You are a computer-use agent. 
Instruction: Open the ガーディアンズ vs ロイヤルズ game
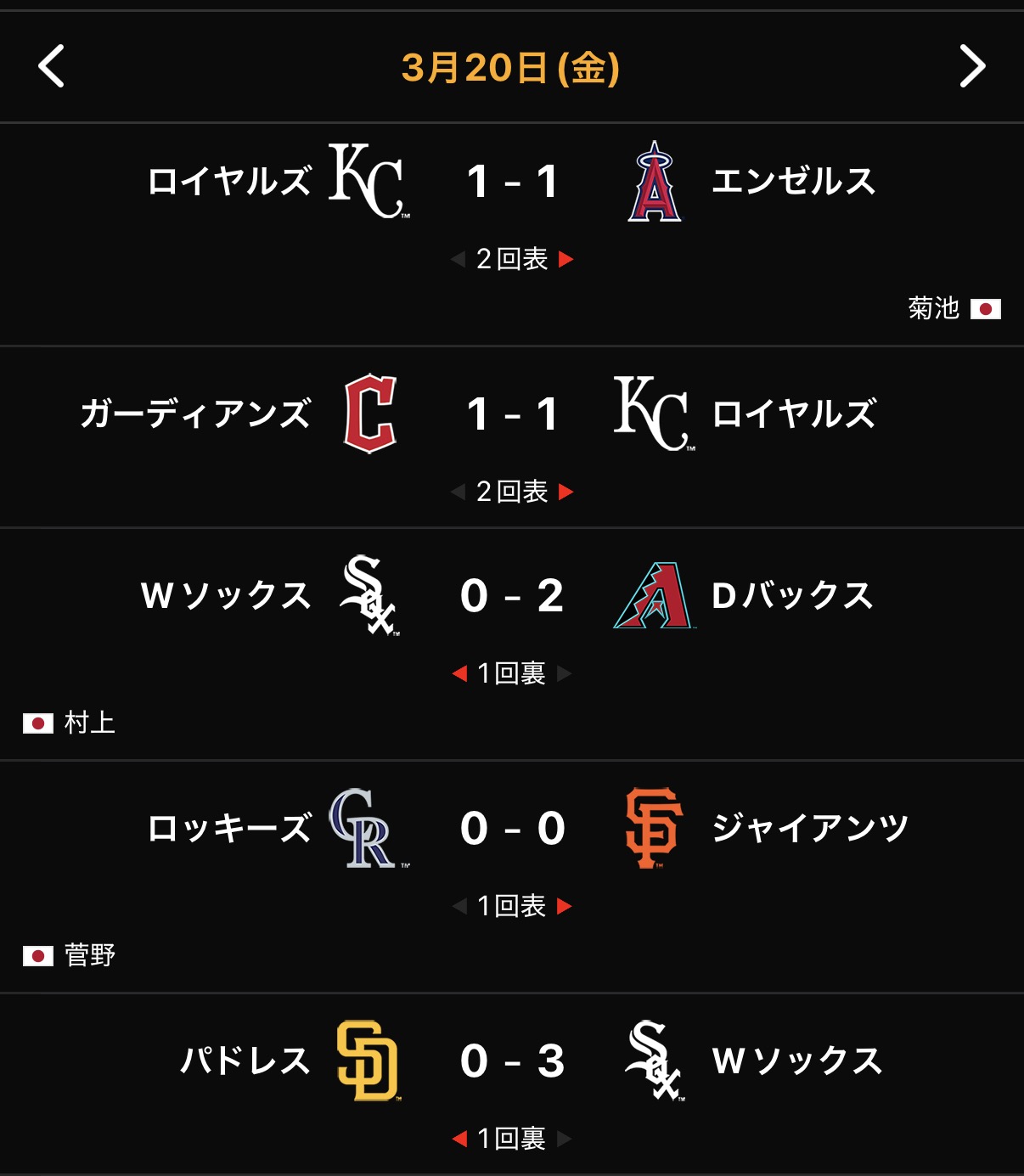[x=512, y=414]
